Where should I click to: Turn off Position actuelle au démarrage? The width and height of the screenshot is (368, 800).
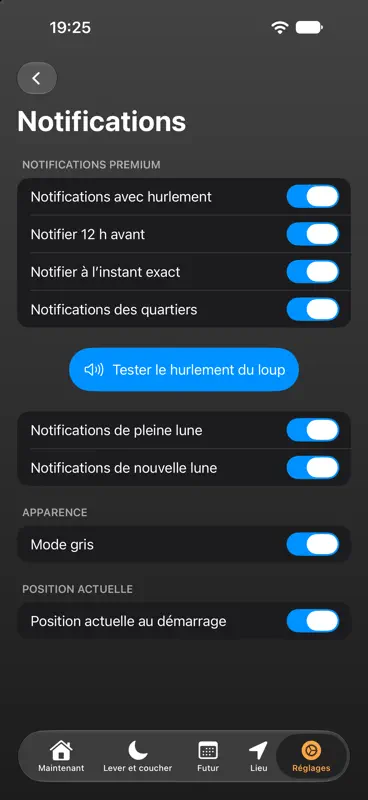(312, 621)
